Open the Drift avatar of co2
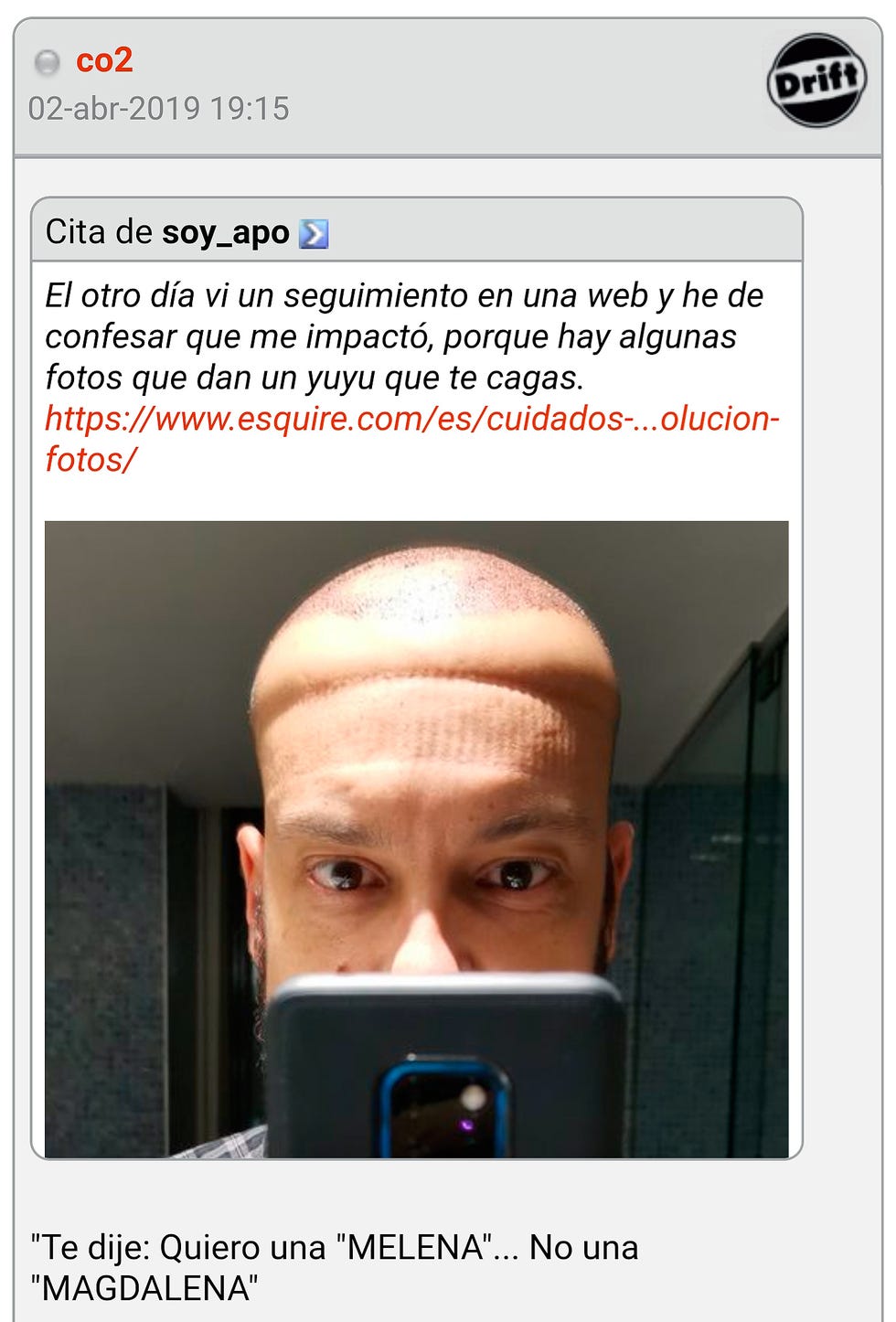The image size is (896, 1322). point(816,80)
